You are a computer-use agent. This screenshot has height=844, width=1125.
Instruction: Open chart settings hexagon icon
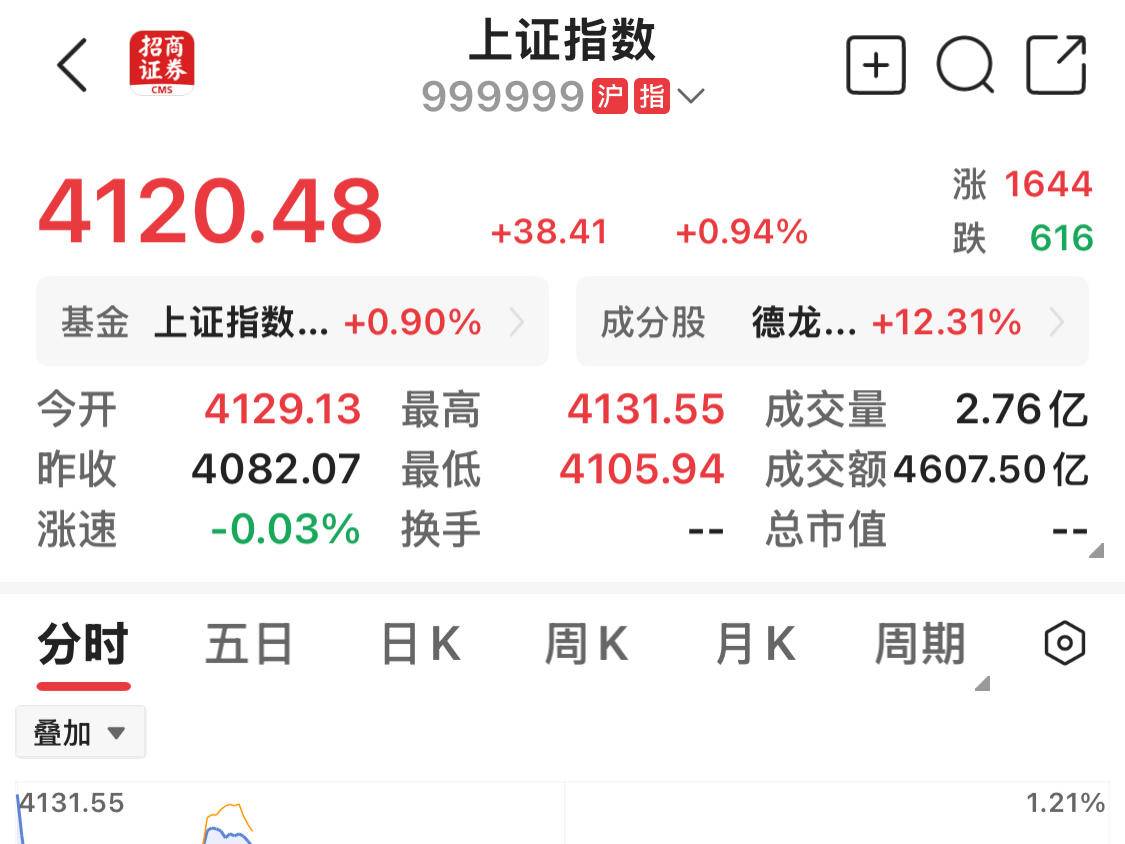point(1064,643)
